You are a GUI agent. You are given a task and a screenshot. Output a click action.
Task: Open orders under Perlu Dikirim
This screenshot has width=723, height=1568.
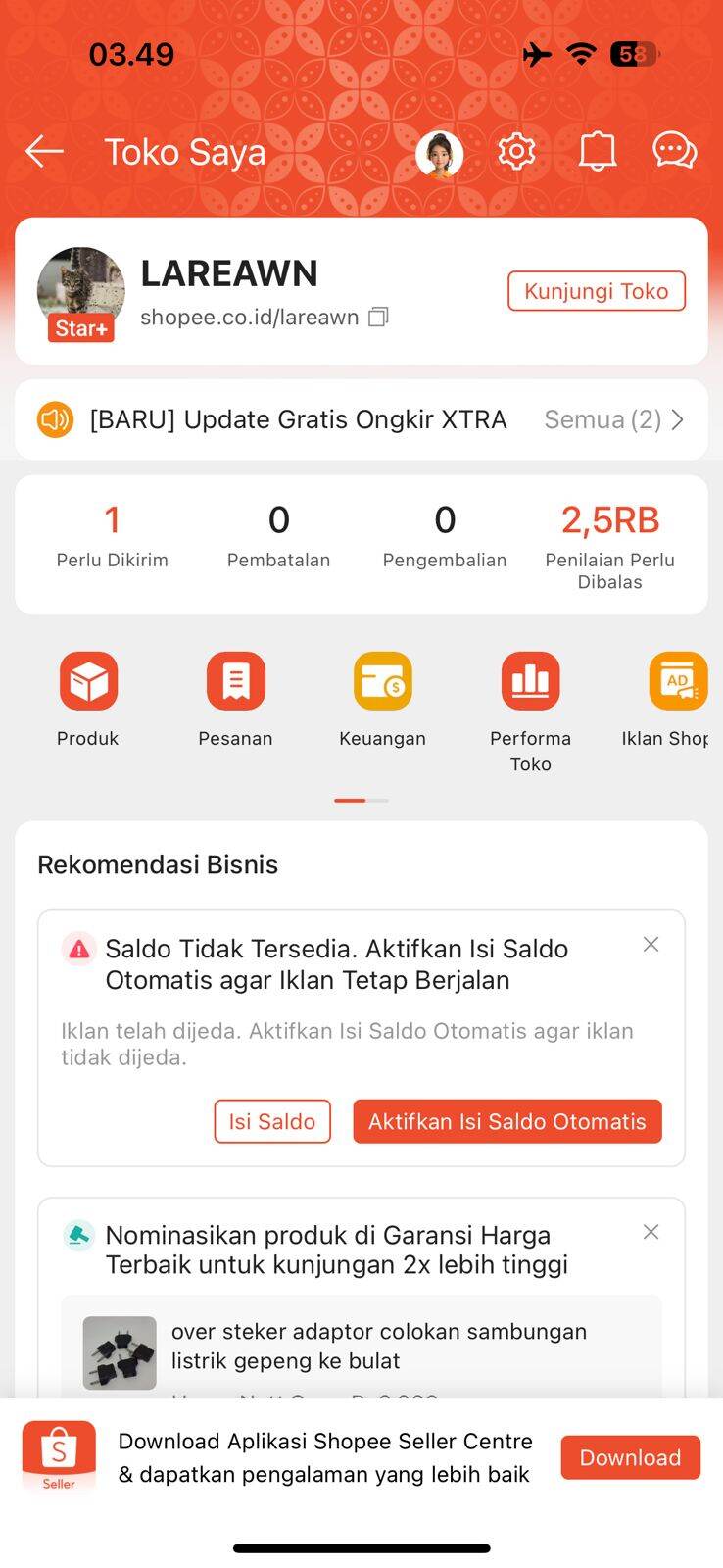pyautogui.click(x=112, y=536)
